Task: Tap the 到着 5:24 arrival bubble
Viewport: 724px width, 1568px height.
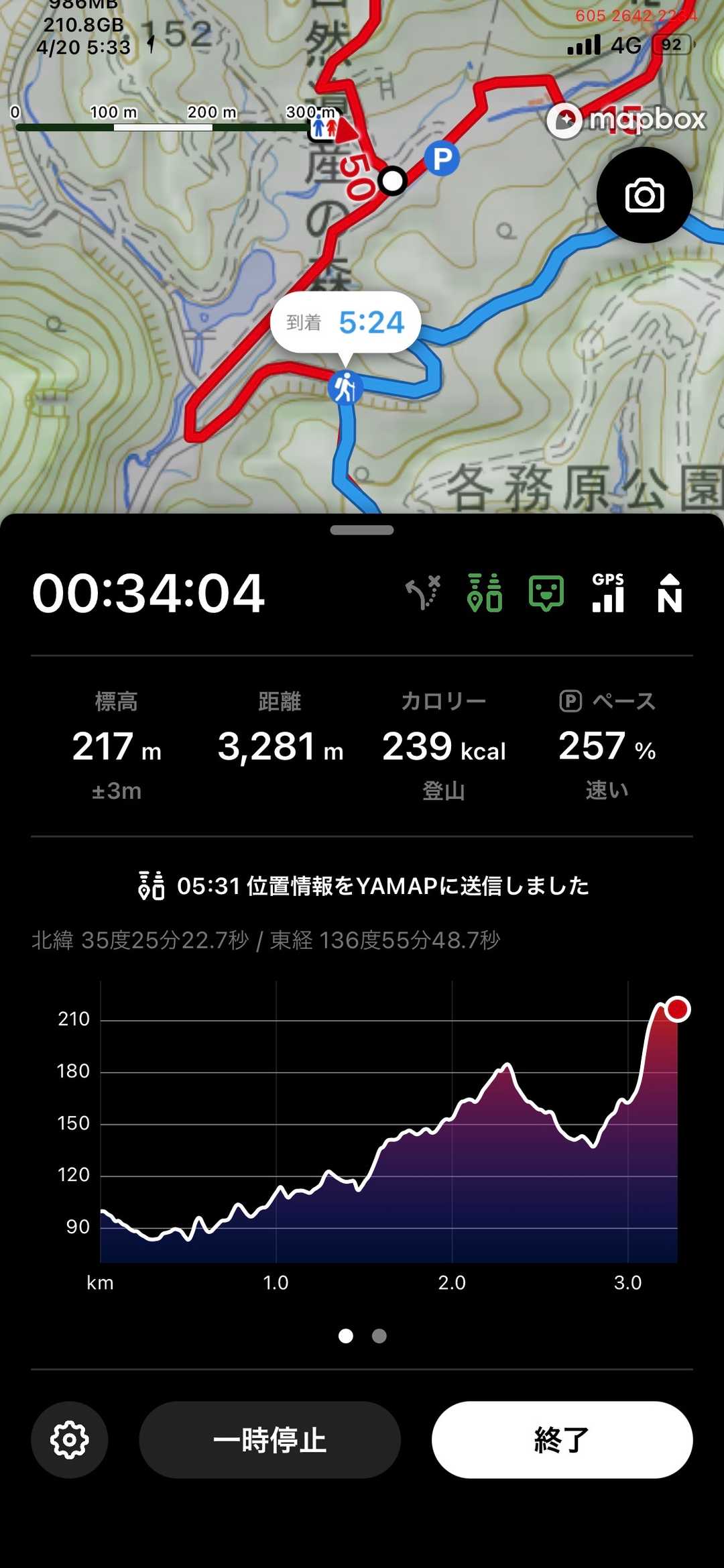Action: coord(345,323)
